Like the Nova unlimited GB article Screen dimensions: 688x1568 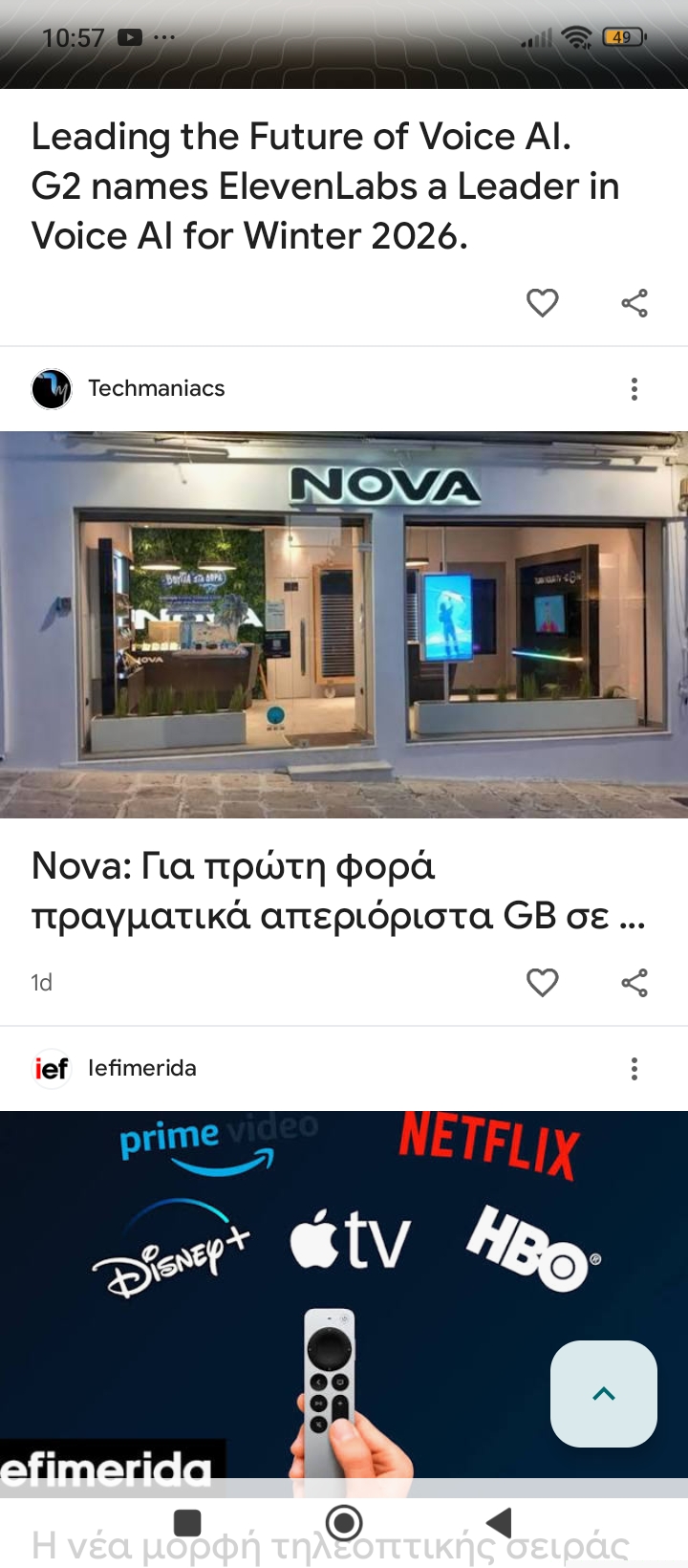[x=542, y=983]
